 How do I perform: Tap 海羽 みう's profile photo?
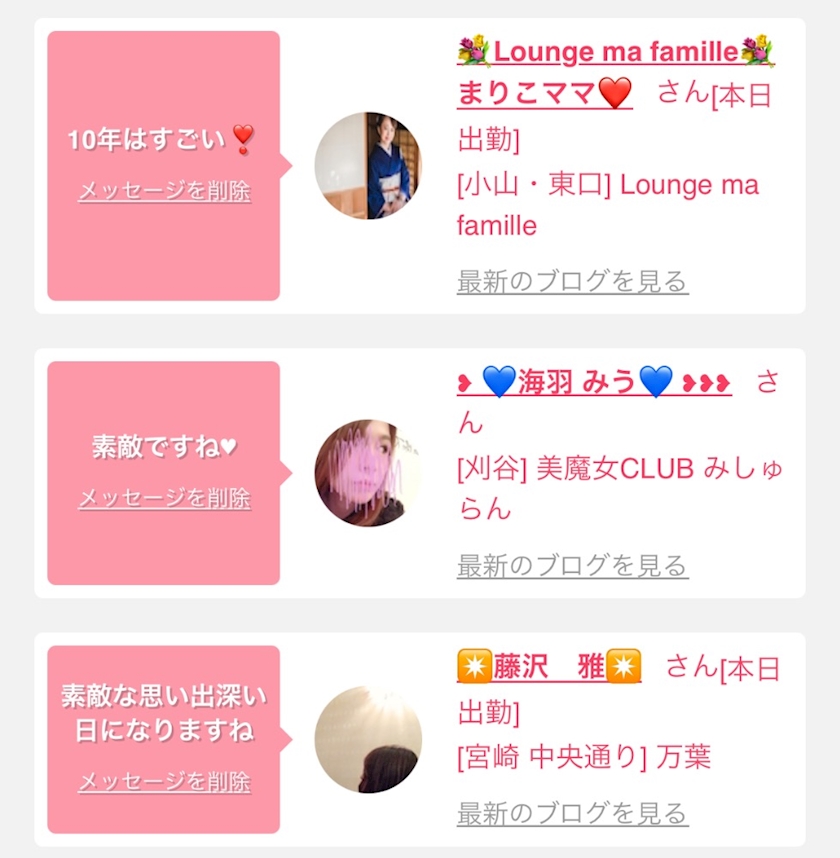pyautogui.click(x=368, y=473)
